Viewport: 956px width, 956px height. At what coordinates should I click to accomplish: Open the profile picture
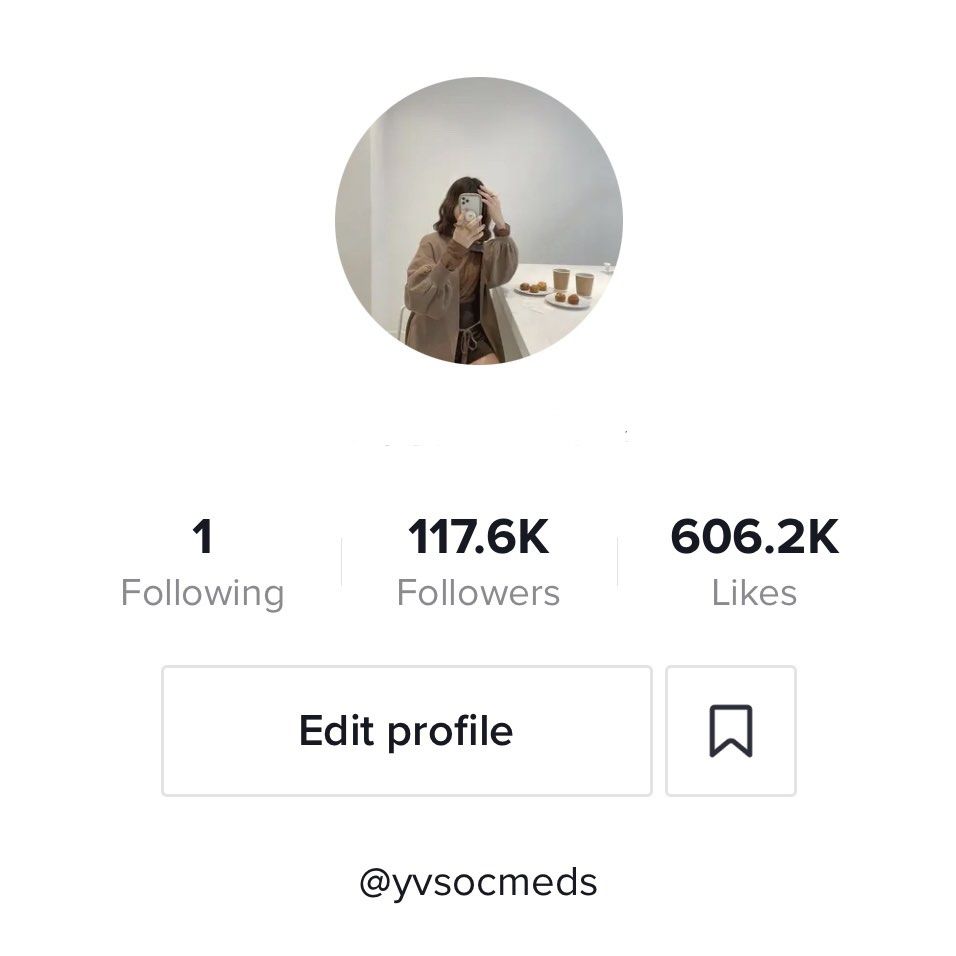tap(478, 221)
